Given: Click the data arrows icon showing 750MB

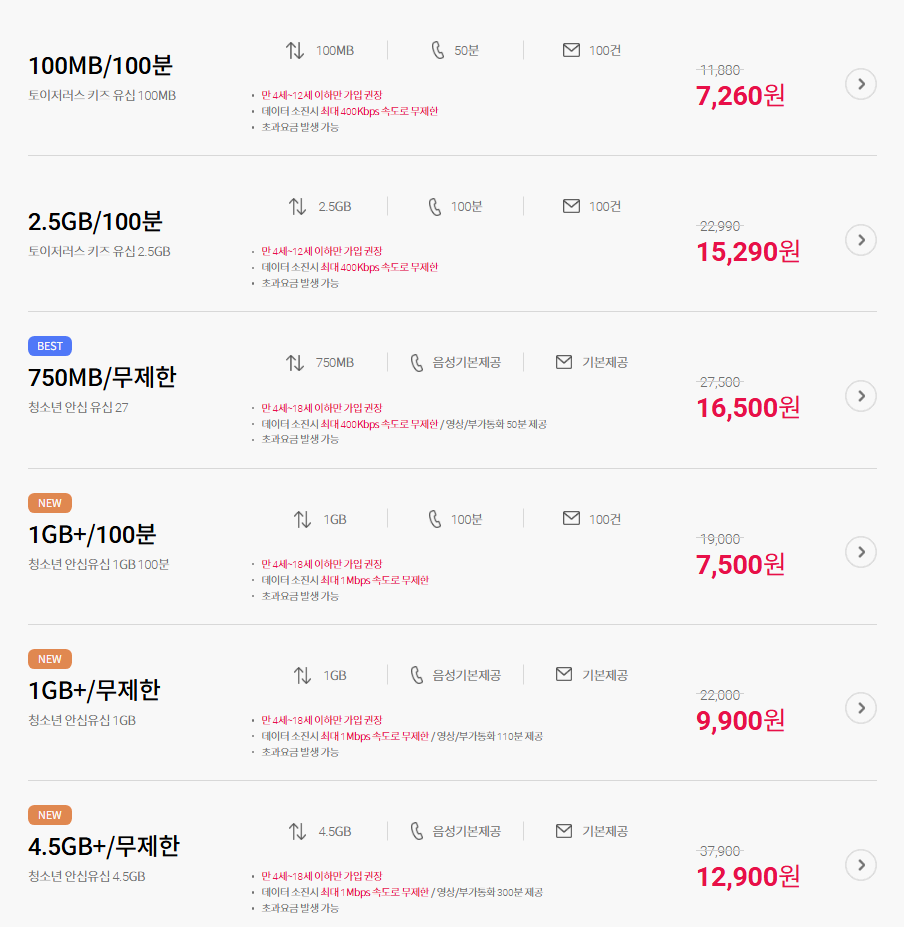Looking at the screenshot, I should [297, 361].
